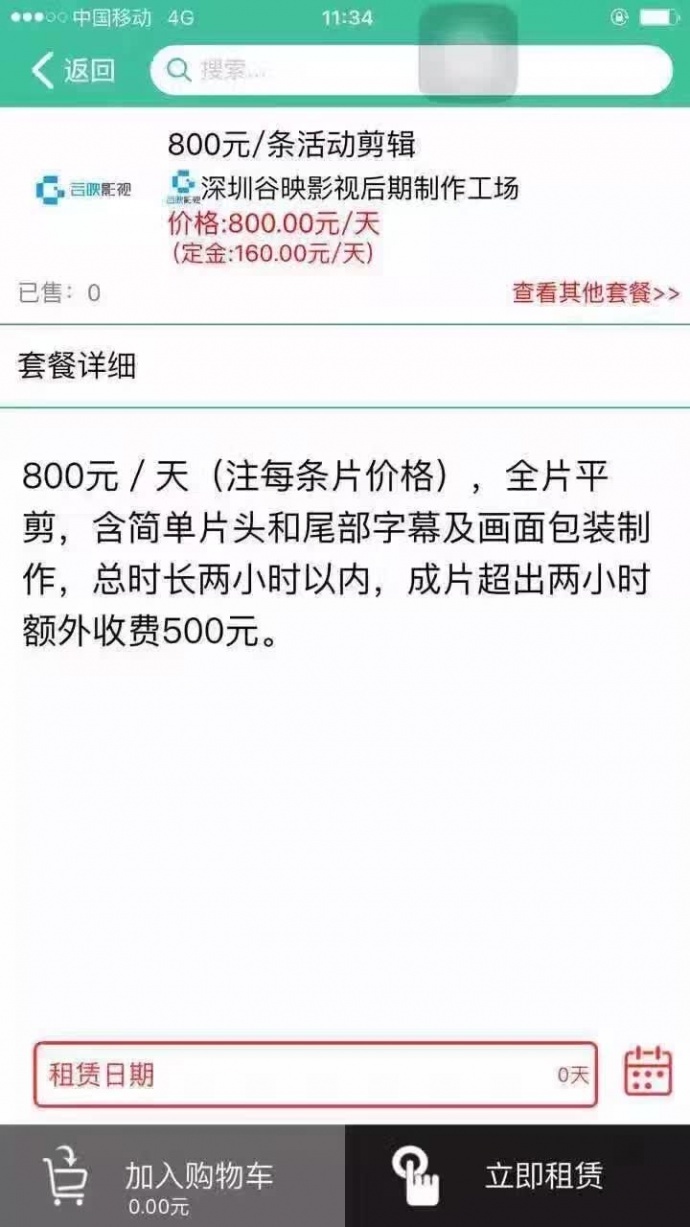Rent now with 立即租赁

(x=517, y=1176)
